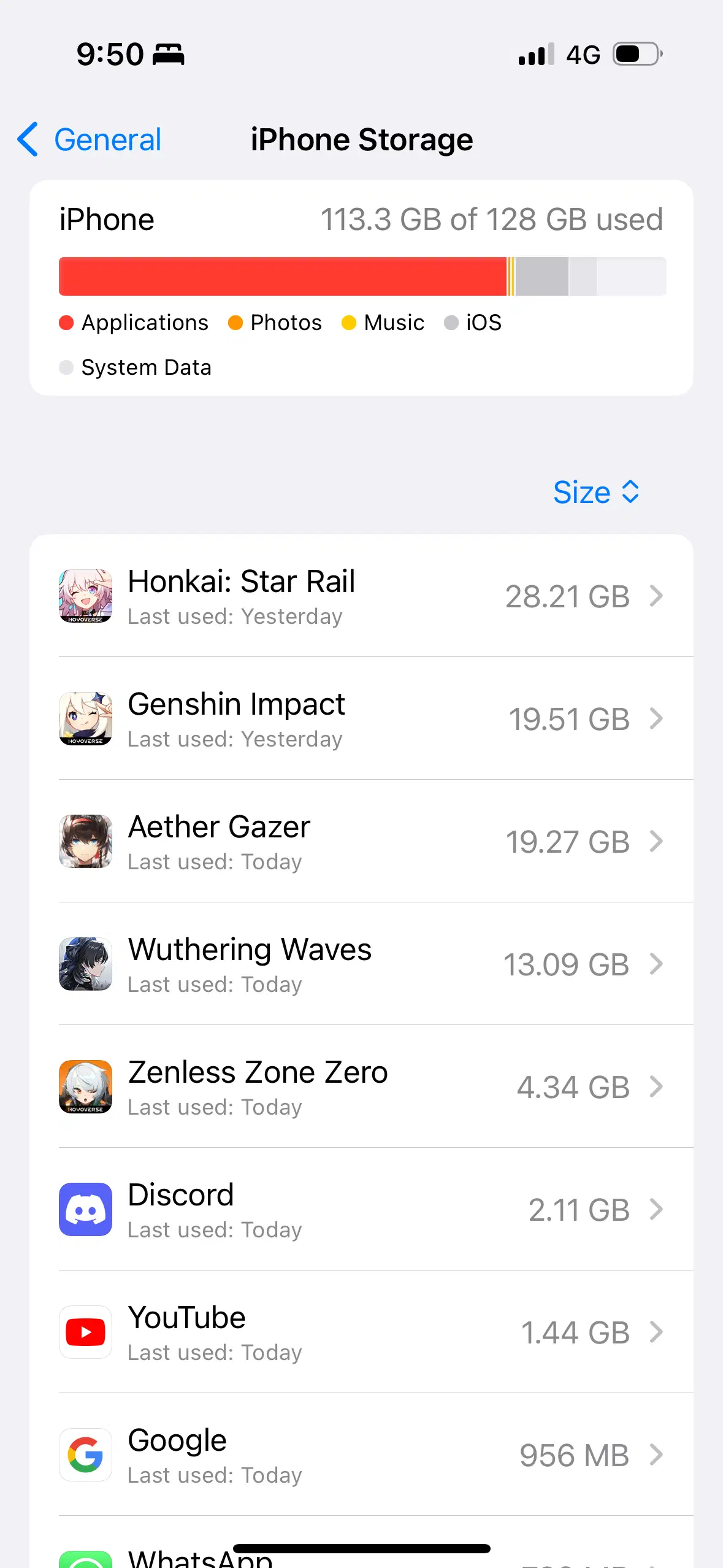
Task: Open Honkai: Star Rail storage details
Action: [x=361, y=596]
